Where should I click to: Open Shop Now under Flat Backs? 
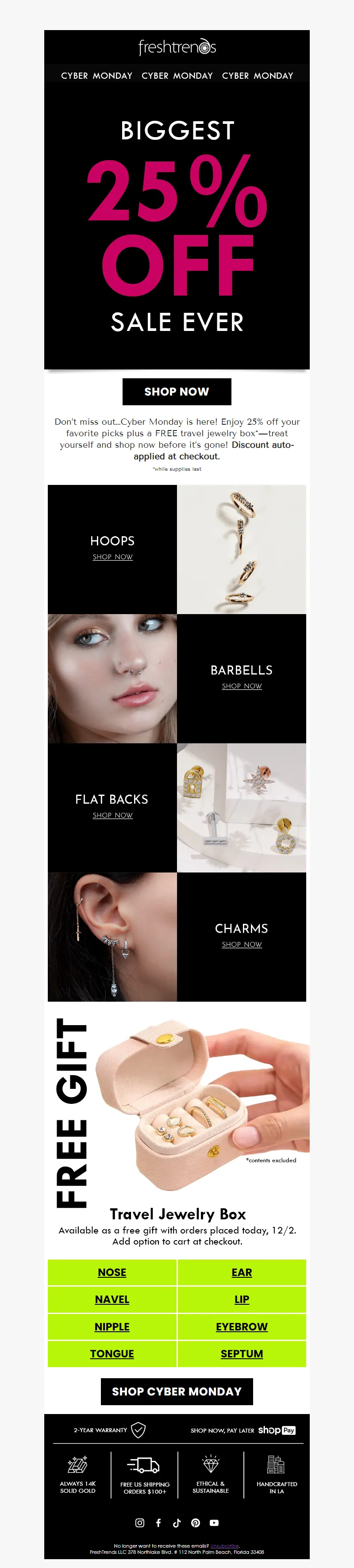[113, 815]
